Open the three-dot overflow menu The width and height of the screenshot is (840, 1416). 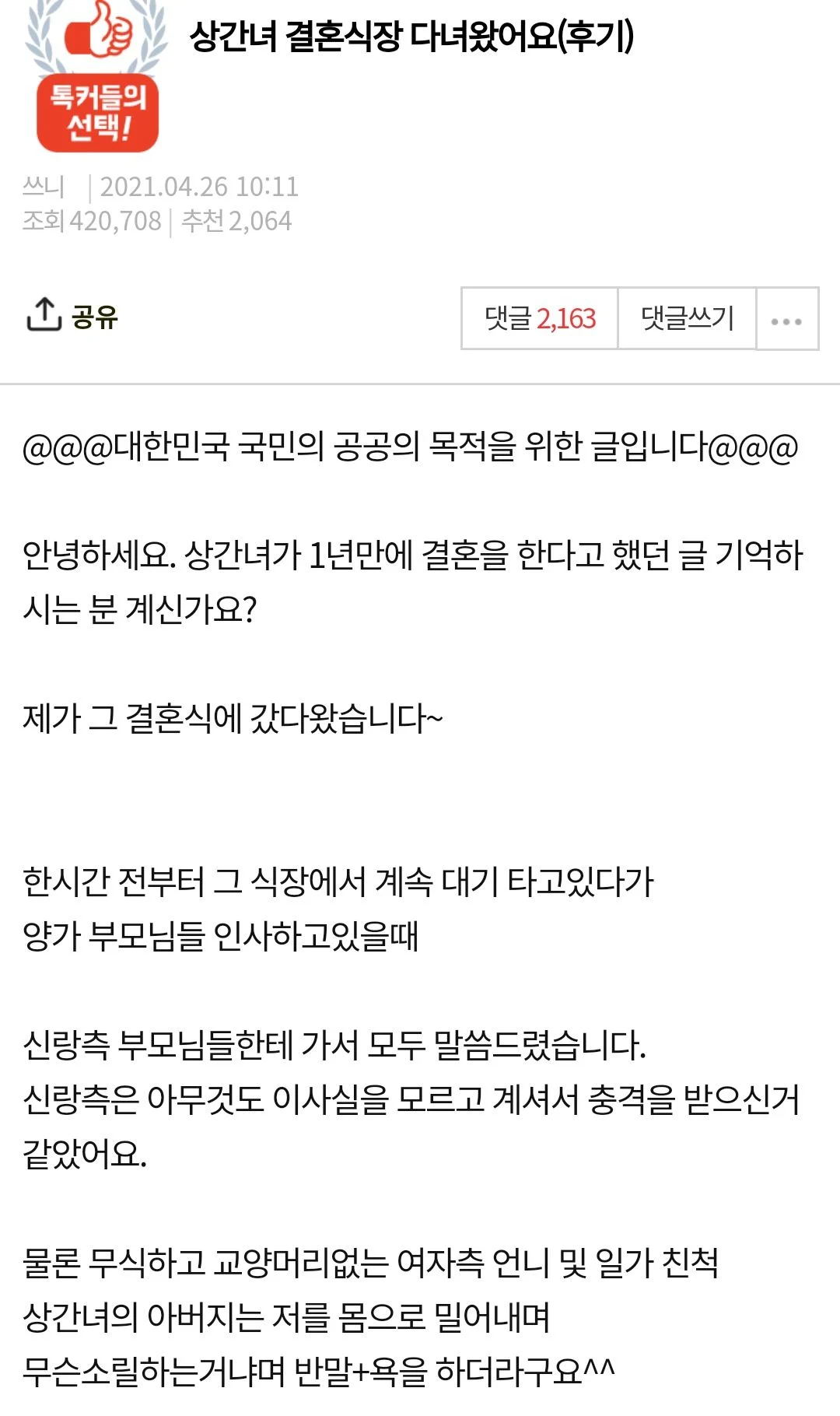[x=786, y=320]
